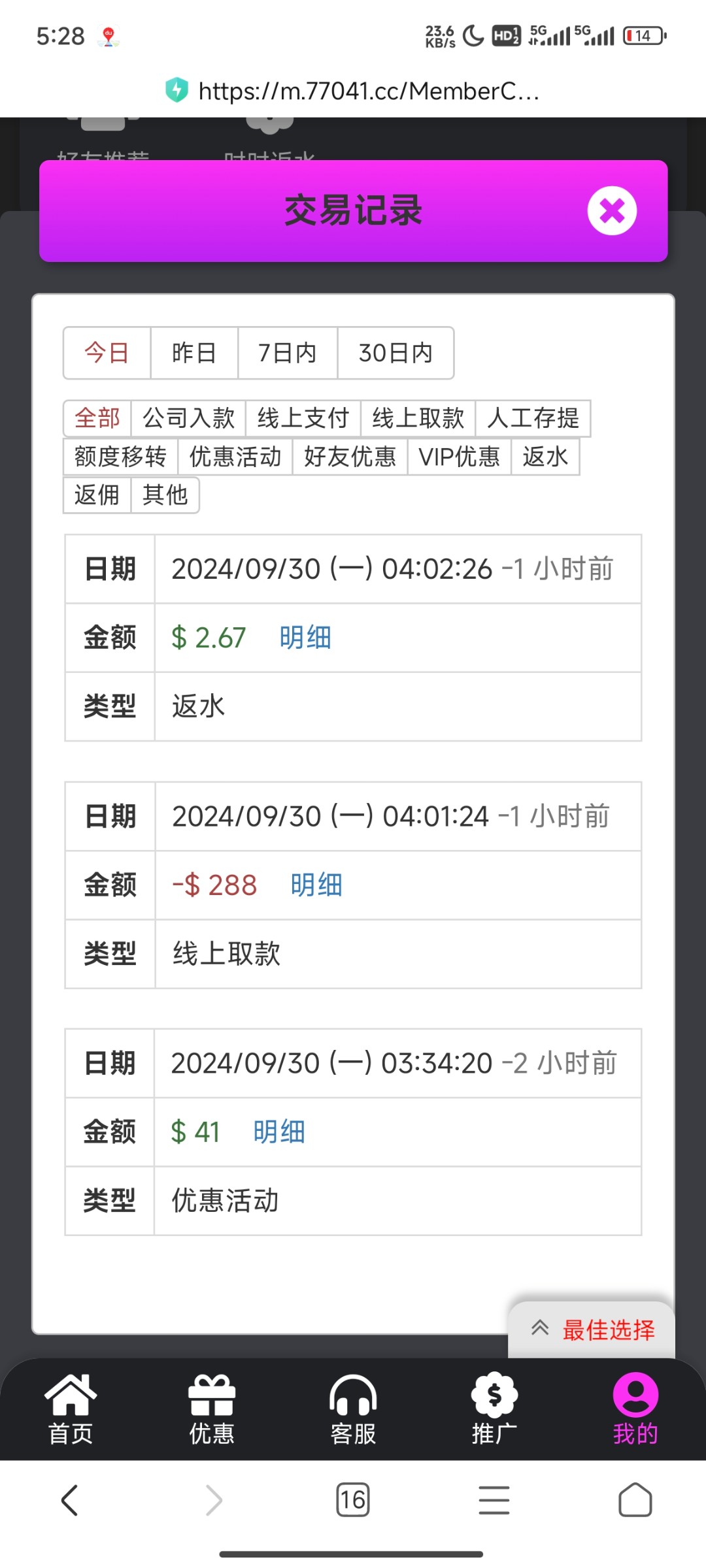Filter by 公司入款 type
This screenshot has width=706, height=1568.
[188, 418]
